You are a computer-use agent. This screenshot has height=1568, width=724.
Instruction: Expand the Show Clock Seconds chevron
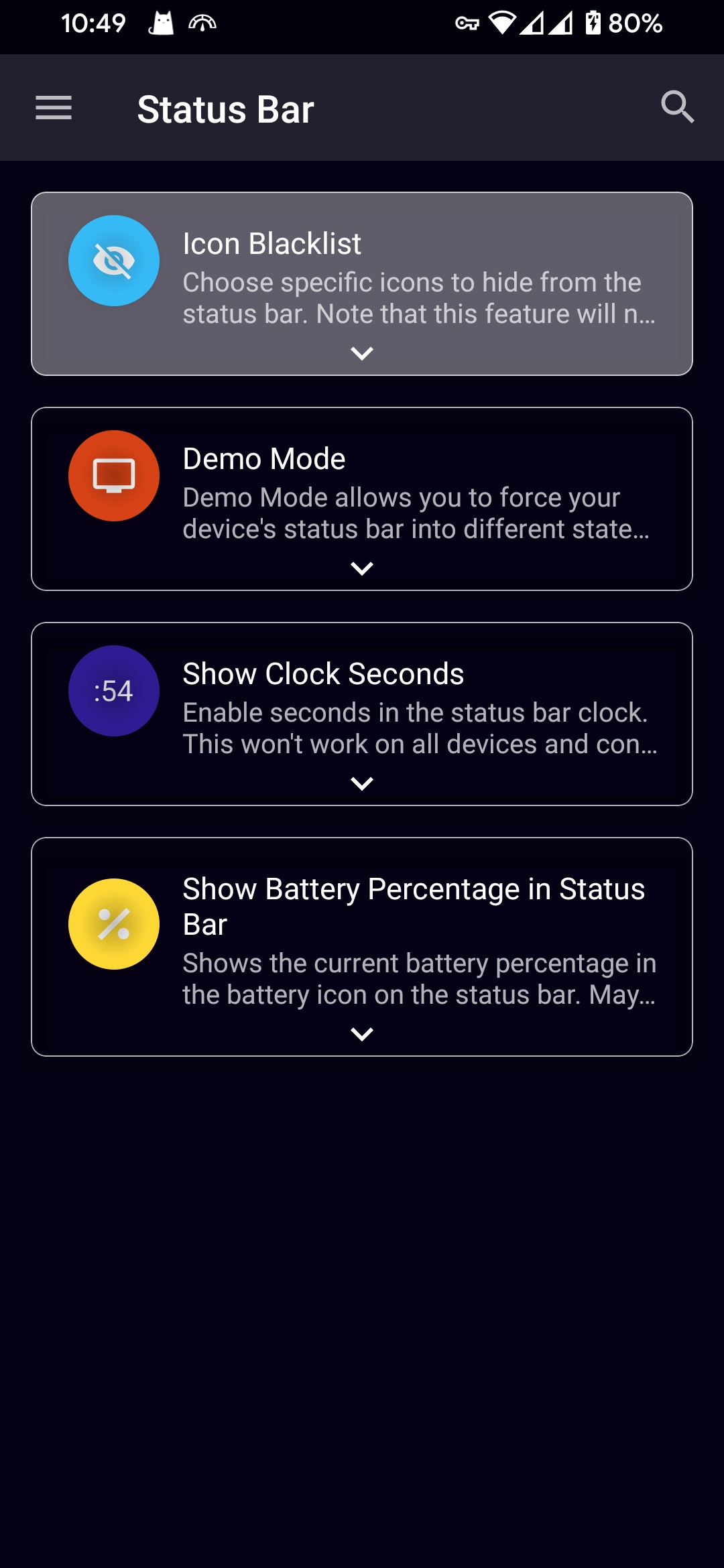click(362, 783)
